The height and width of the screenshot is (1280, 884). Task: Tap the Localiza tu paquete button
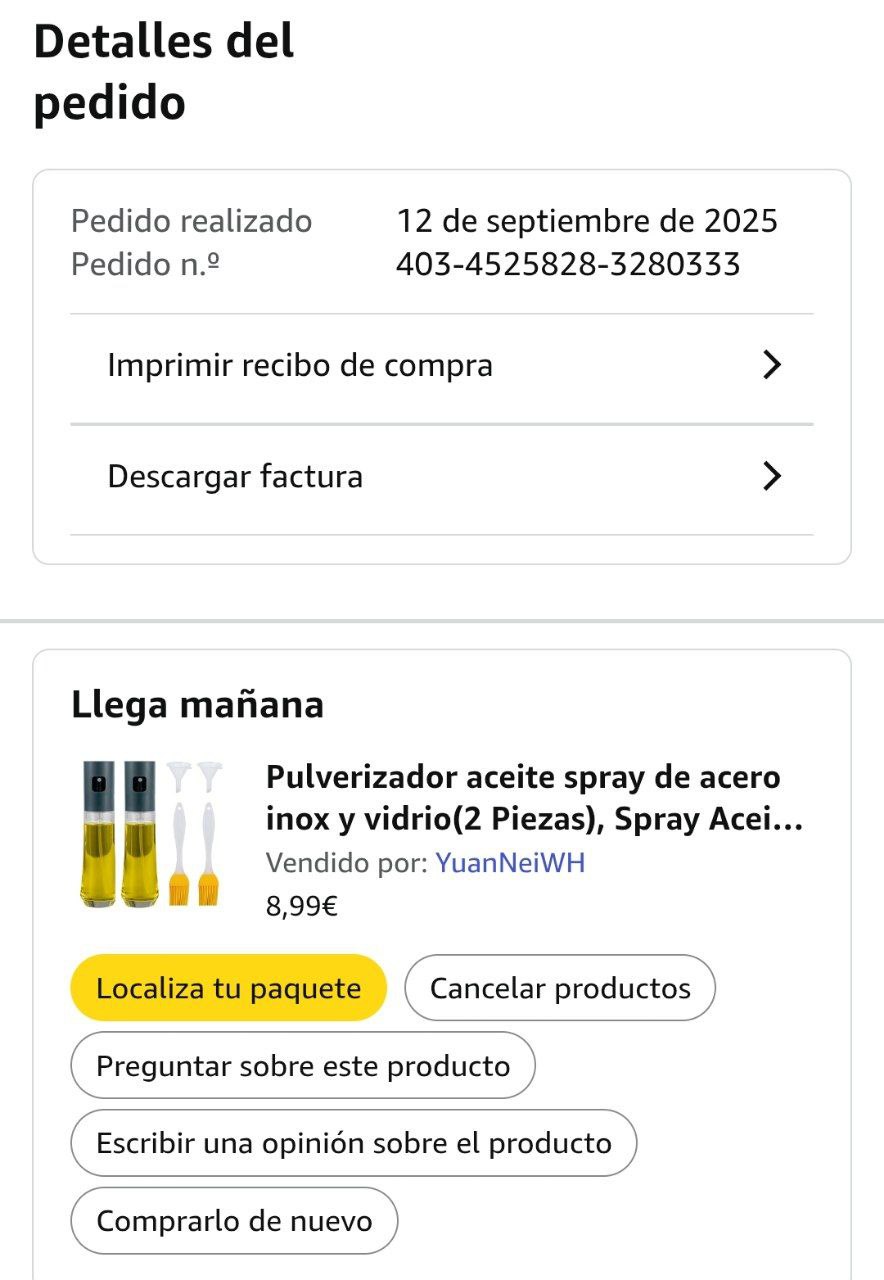pos(228,988)
